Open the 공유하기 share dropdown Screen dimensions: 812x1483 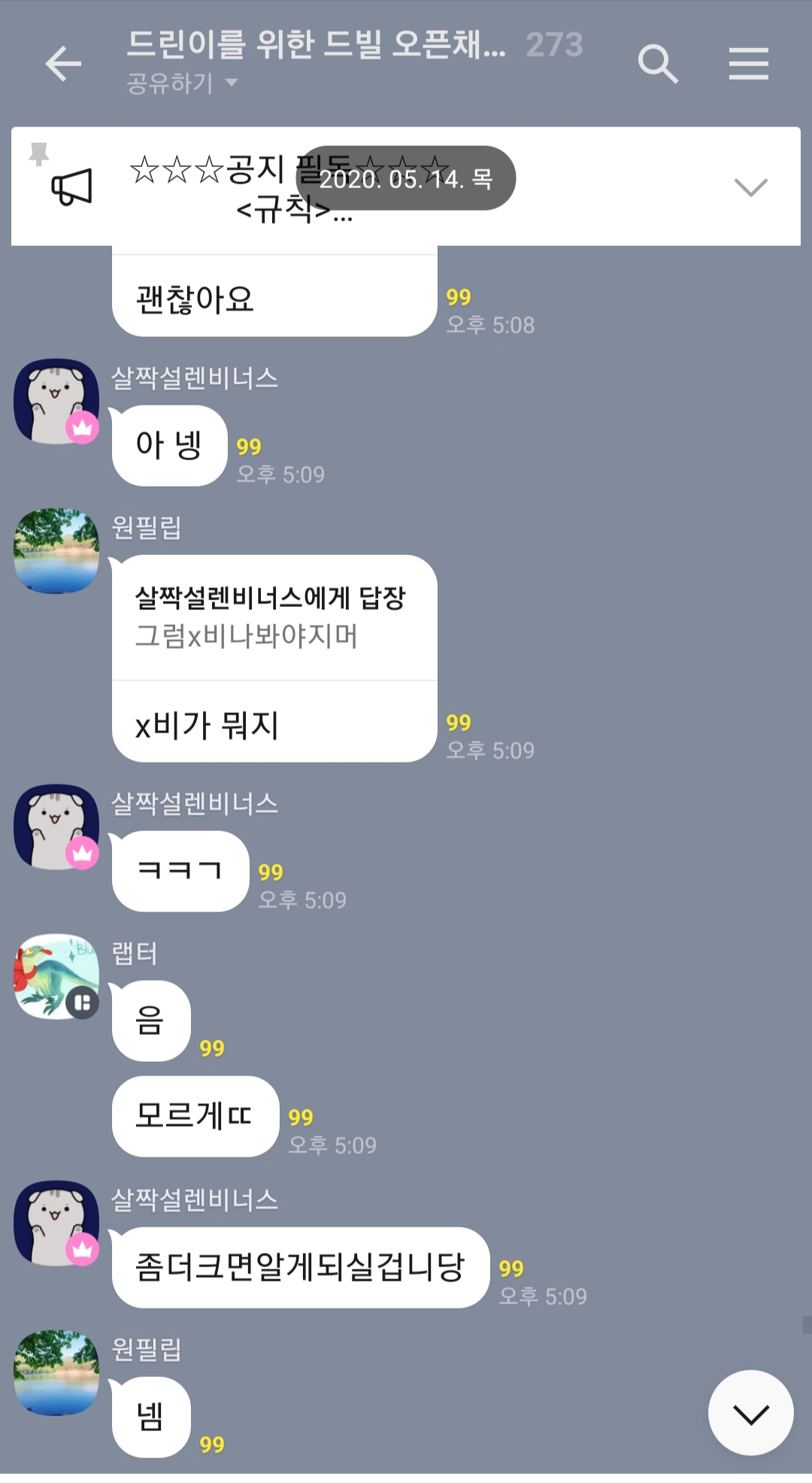click(182, 83)
